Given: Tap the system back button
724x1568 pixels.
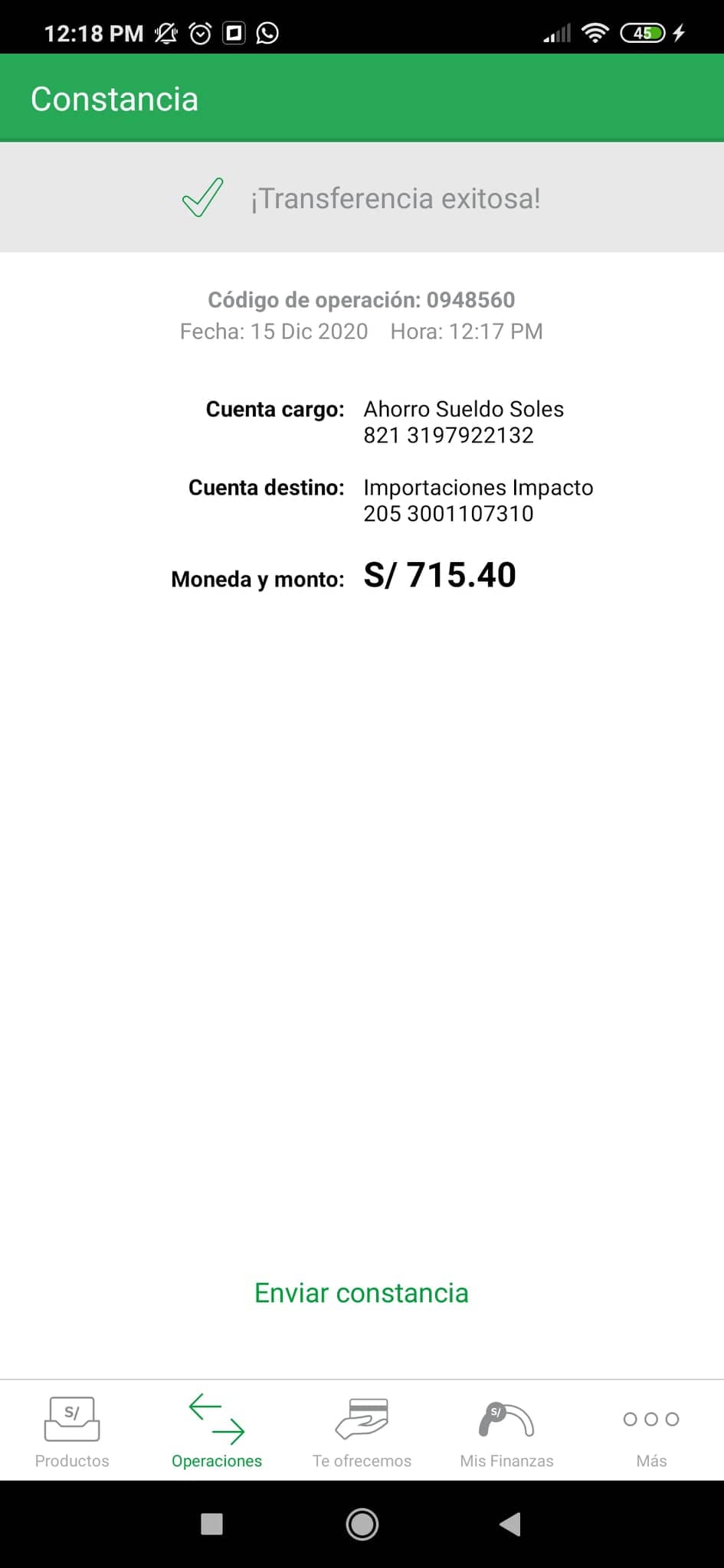Looking at the screenshot, I should pyautogui.click(x=509, y=1524).
